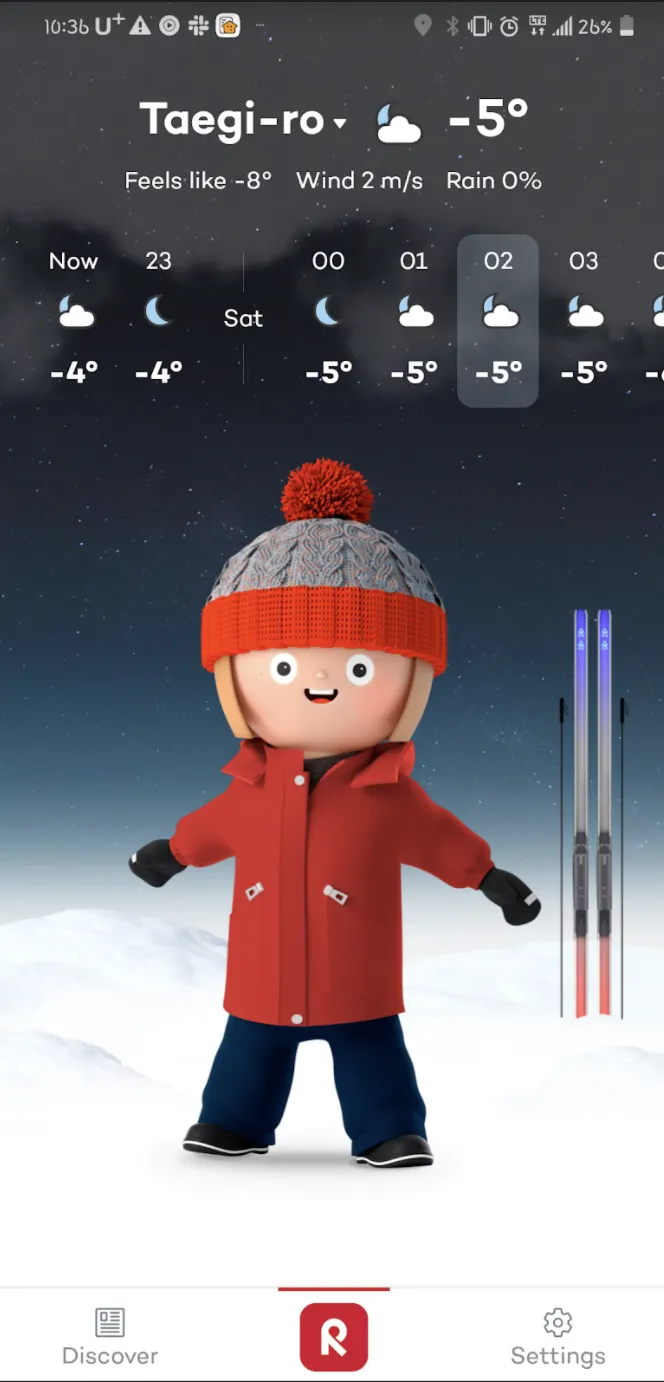The image size is (664, 1382).
Task: Select the 02 hour forecast
Action: pos(498,320)
